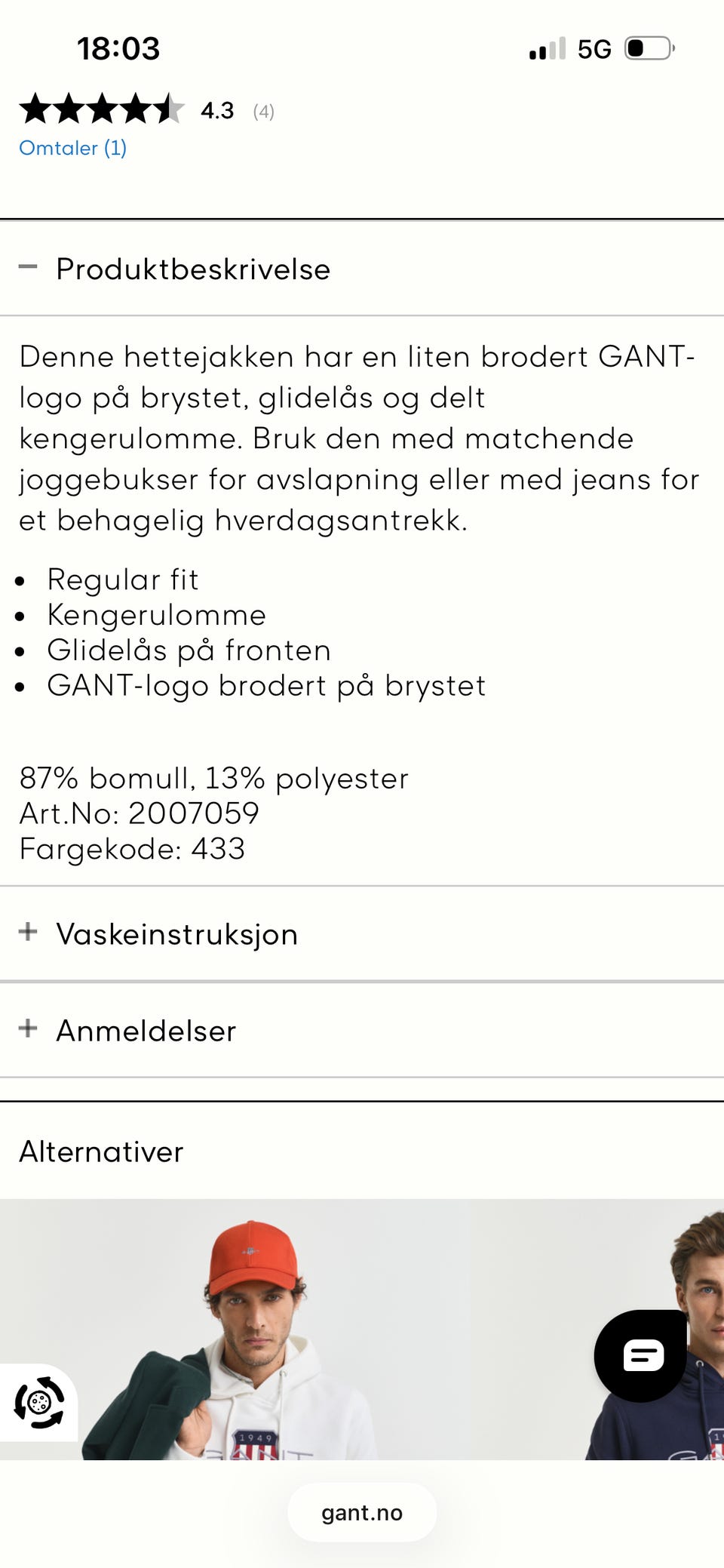Viewport: 724px width, 1568px height.
Task: Click the Alternativer section heading
Action: 101,1152
